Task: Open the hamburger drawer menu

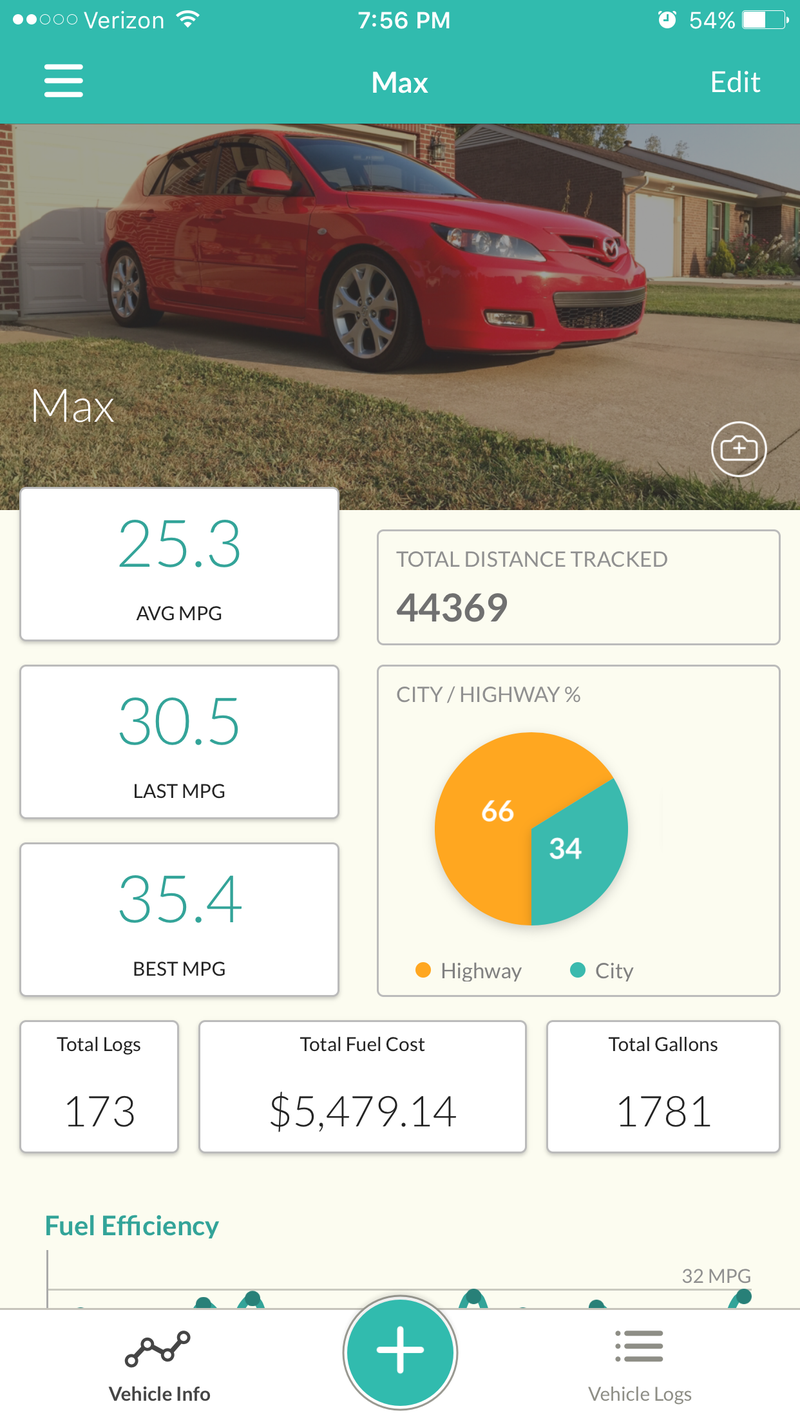Action: [x=63, y=81]
